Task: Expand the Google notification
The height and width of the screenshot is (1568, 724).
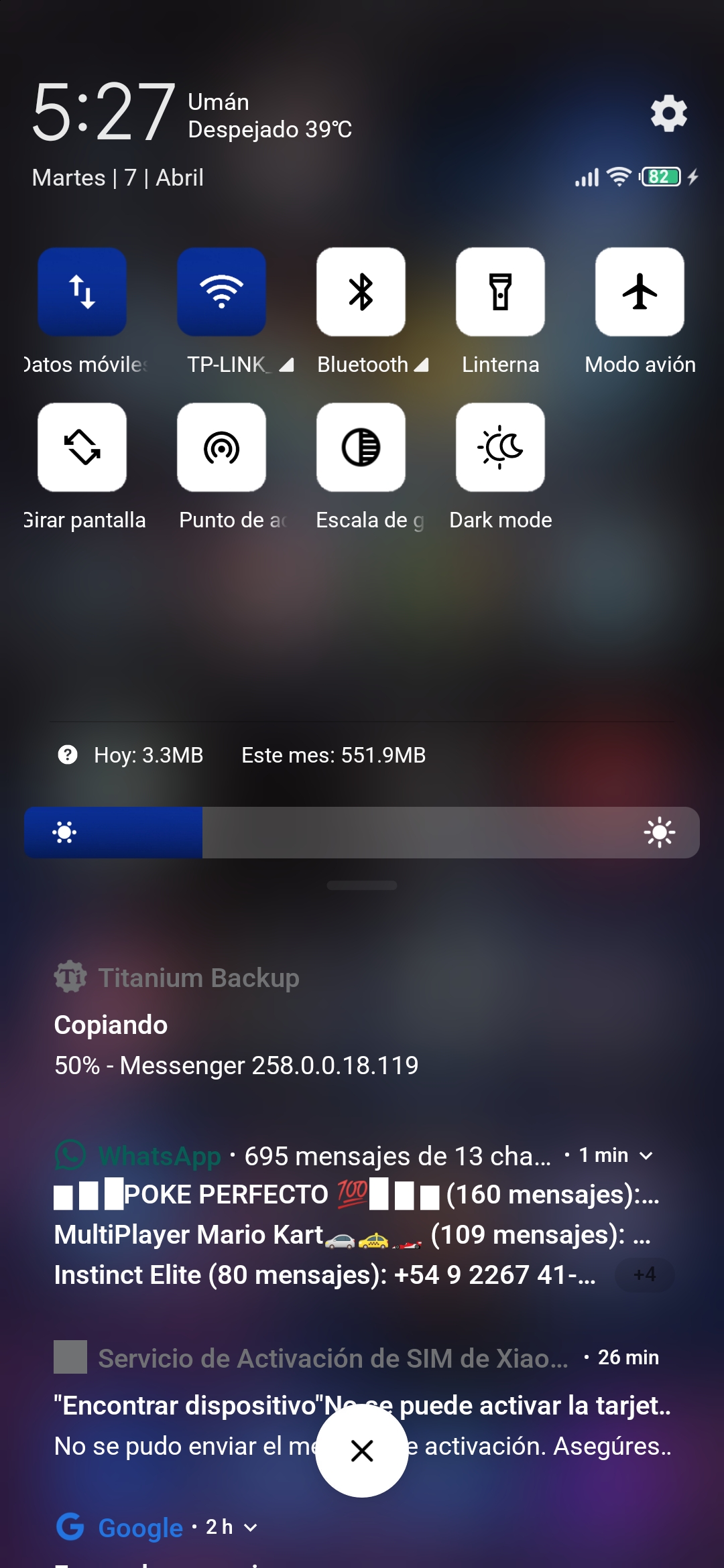Action: pos(251,1528)
